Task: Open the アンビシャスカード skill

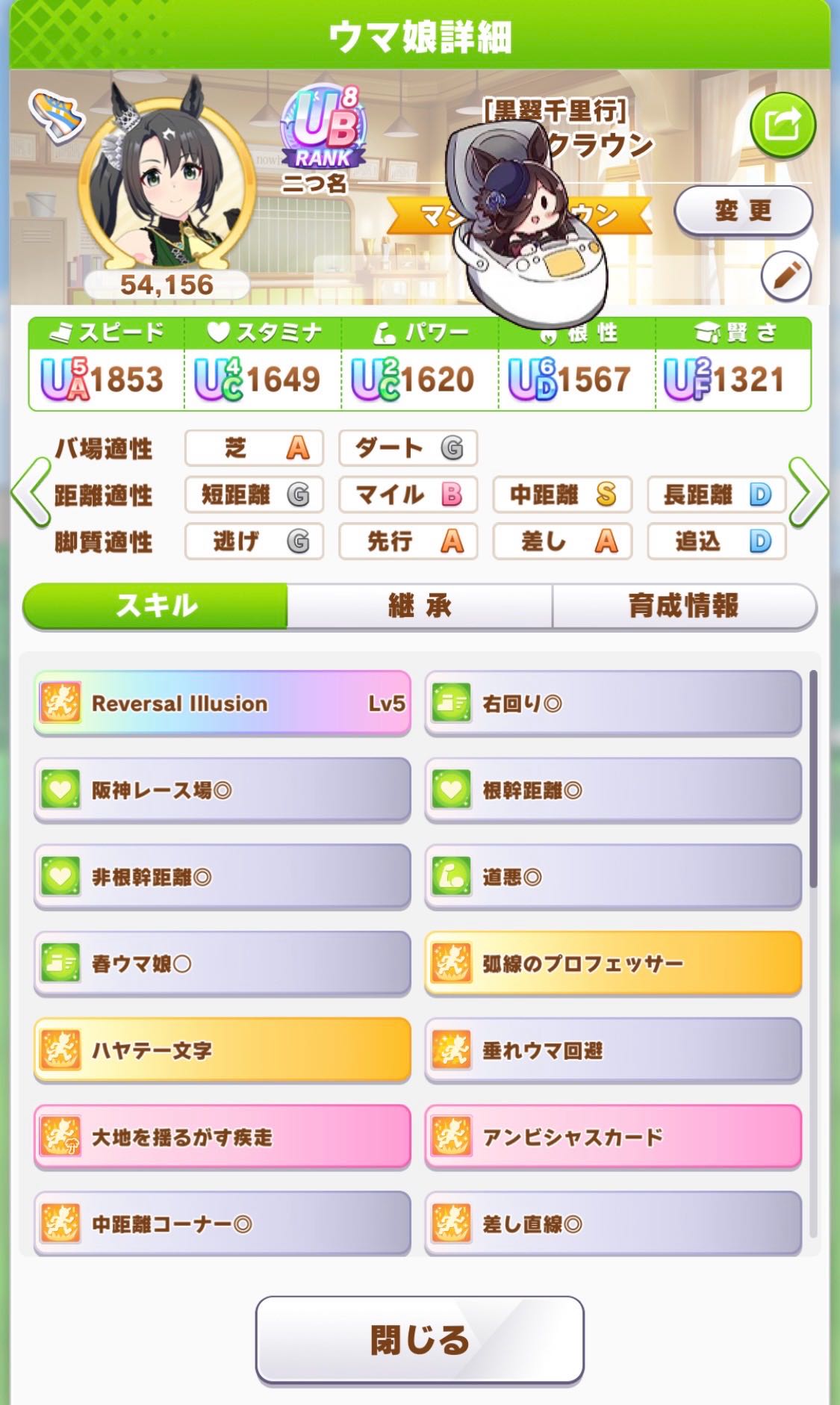Action: [x=613, y=1137]
